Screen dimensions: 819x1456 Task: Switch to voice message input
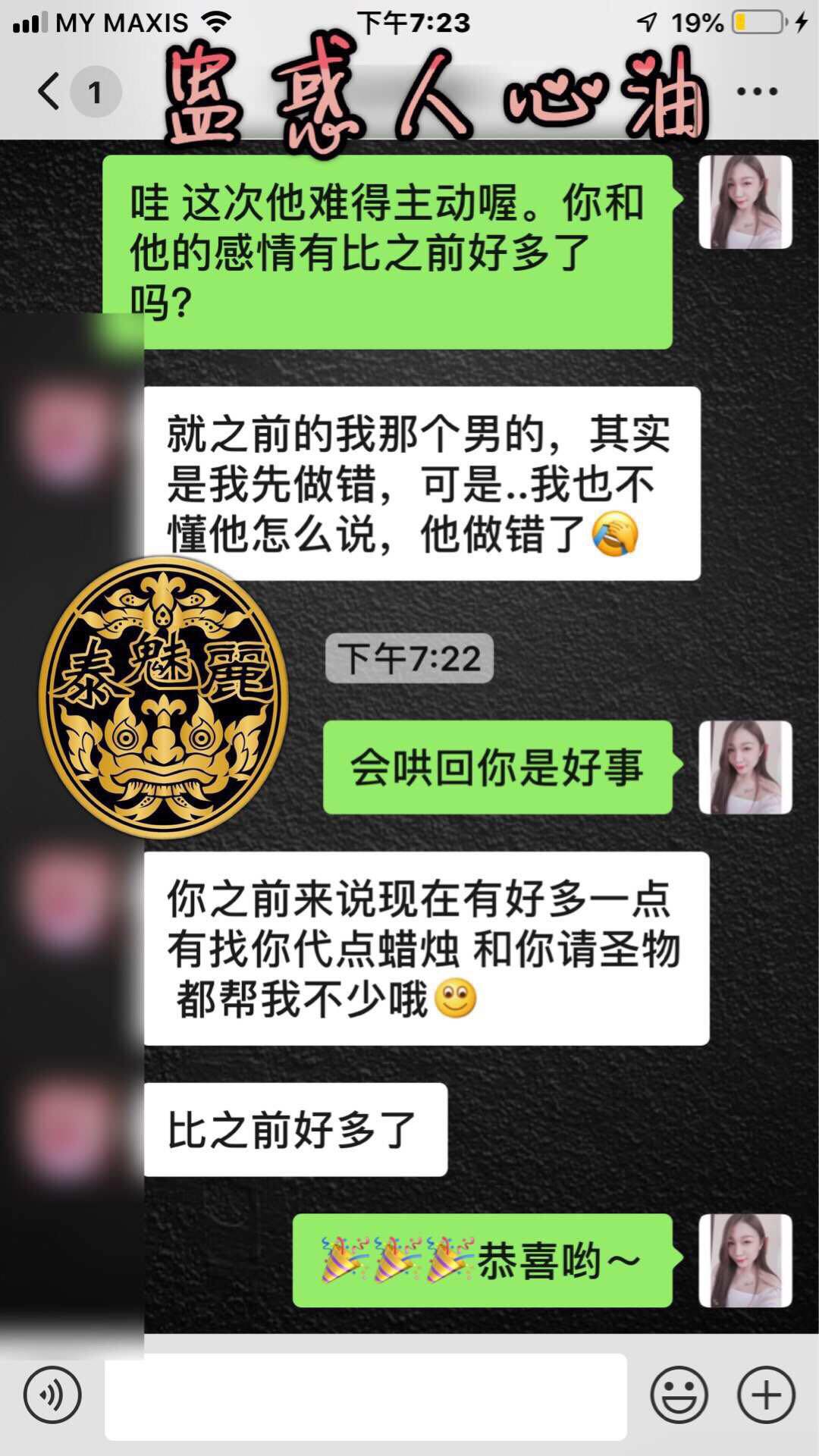(52, 1395)
